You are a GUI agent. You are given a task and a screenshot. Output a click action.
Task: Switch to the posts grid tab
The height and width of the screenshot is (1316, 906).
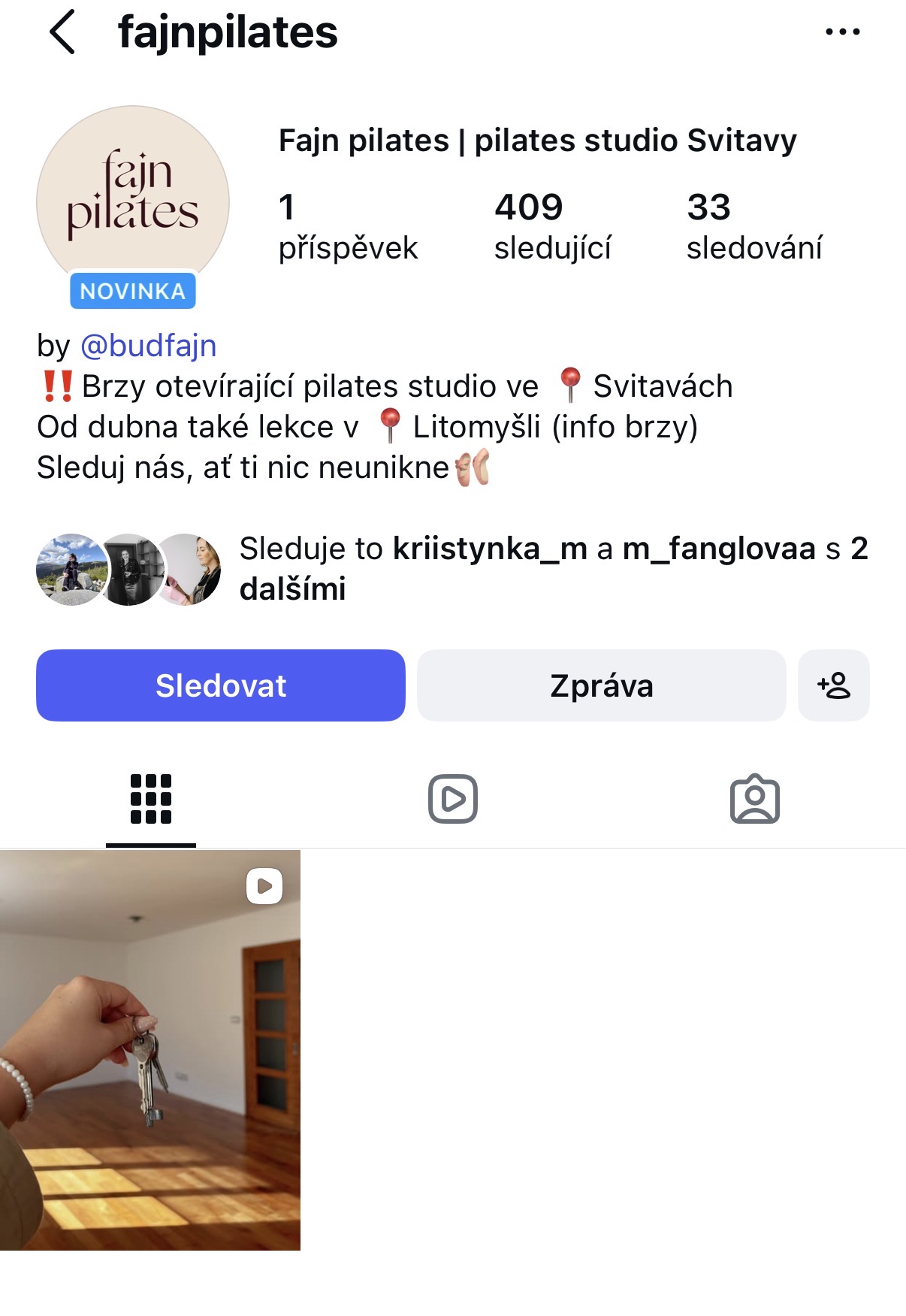(151, 799)
